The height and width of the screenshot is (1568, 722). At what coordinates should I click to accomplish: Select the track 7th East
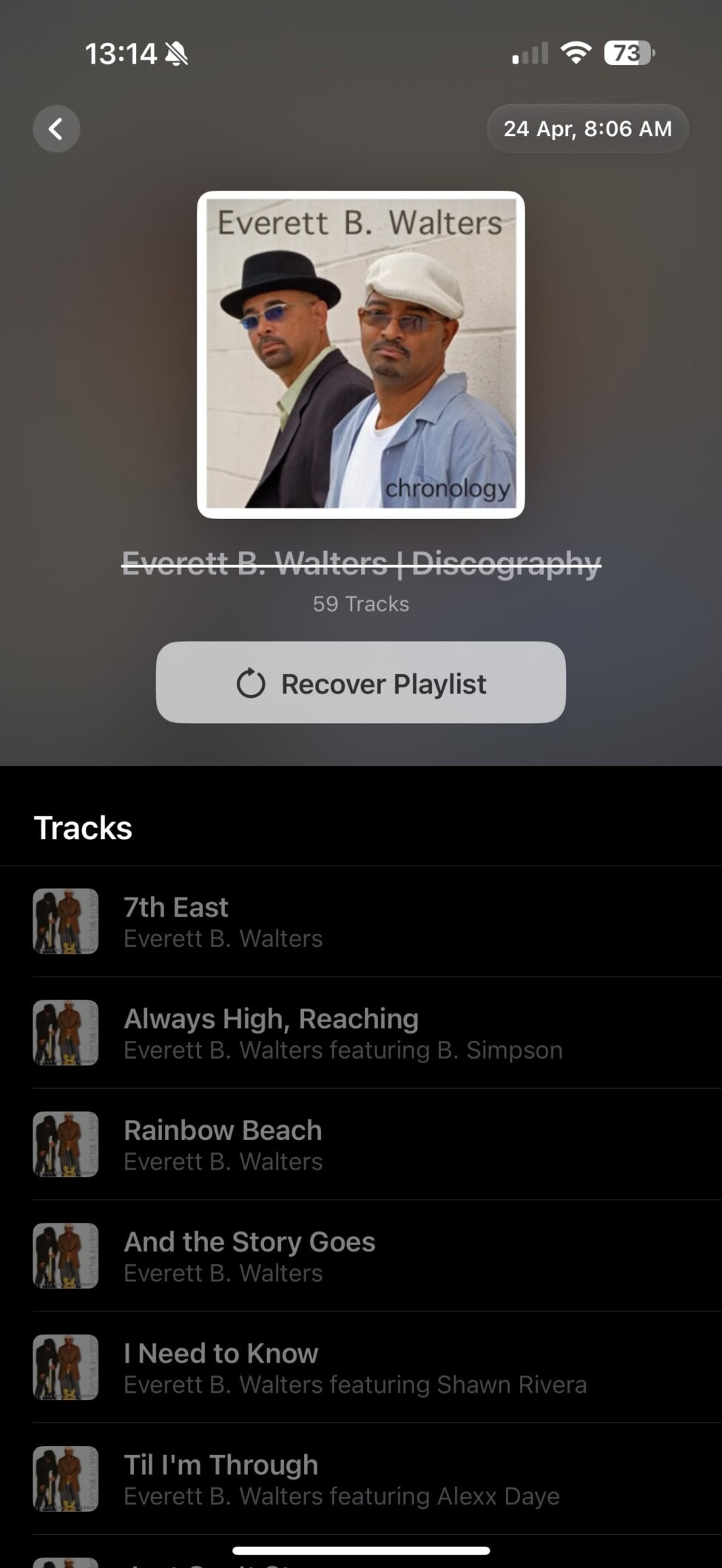click(x=361, y=921)
